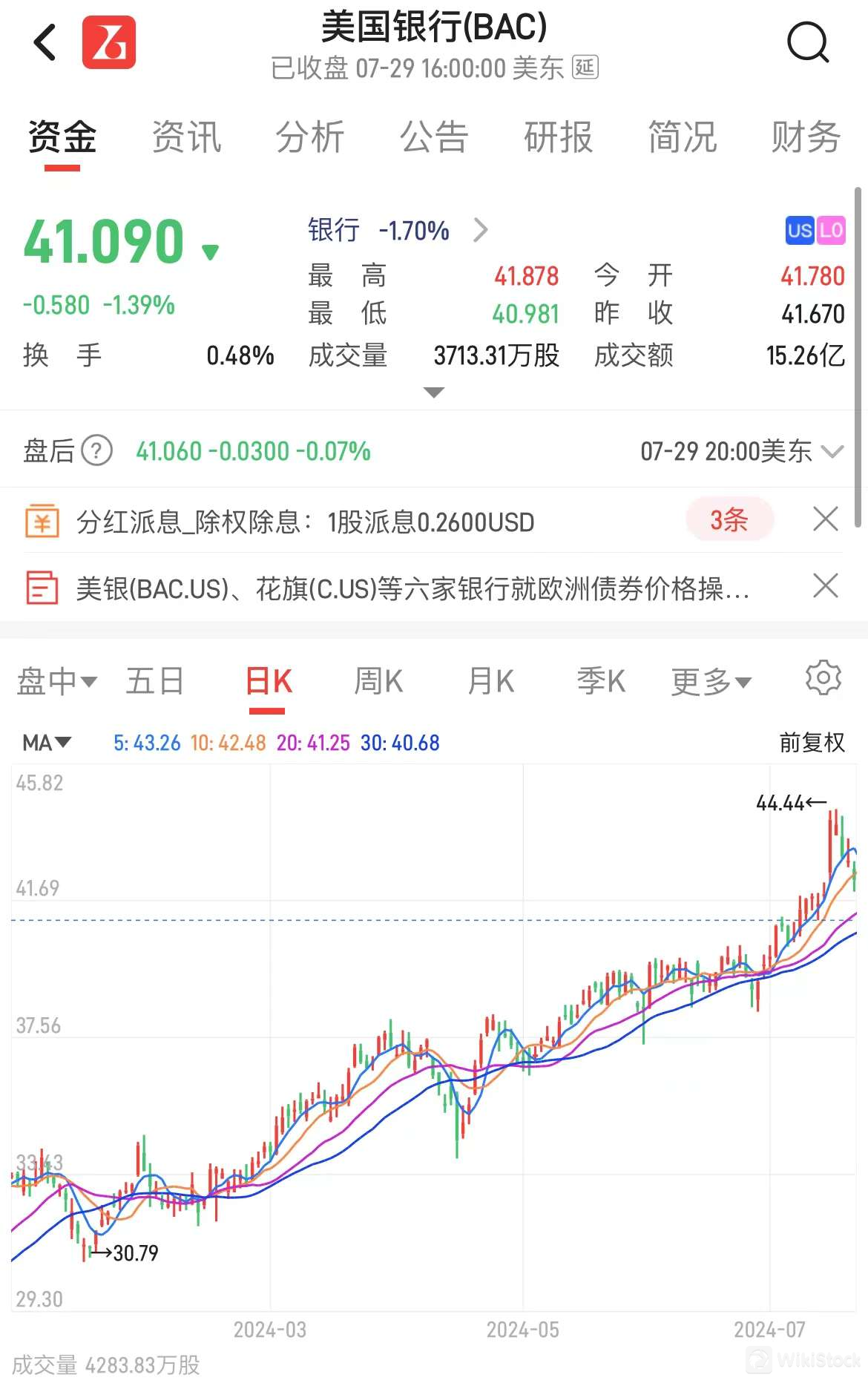Switch to the 周K weekly chart tab
Screen dimensions: 868x1386
click(378, 680)
